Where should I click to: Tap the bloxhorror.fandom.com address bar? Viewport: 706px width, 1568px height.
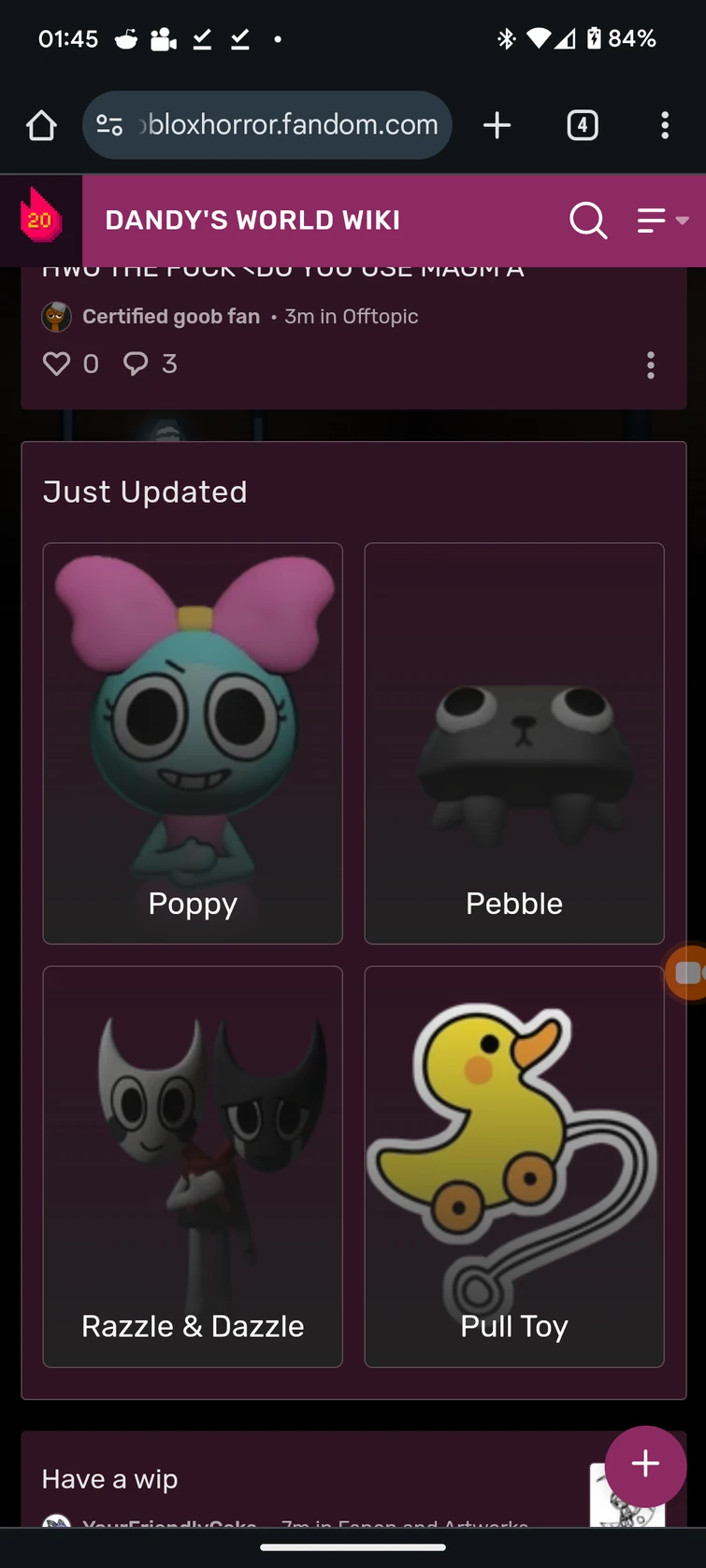click(x=267, y=125)
